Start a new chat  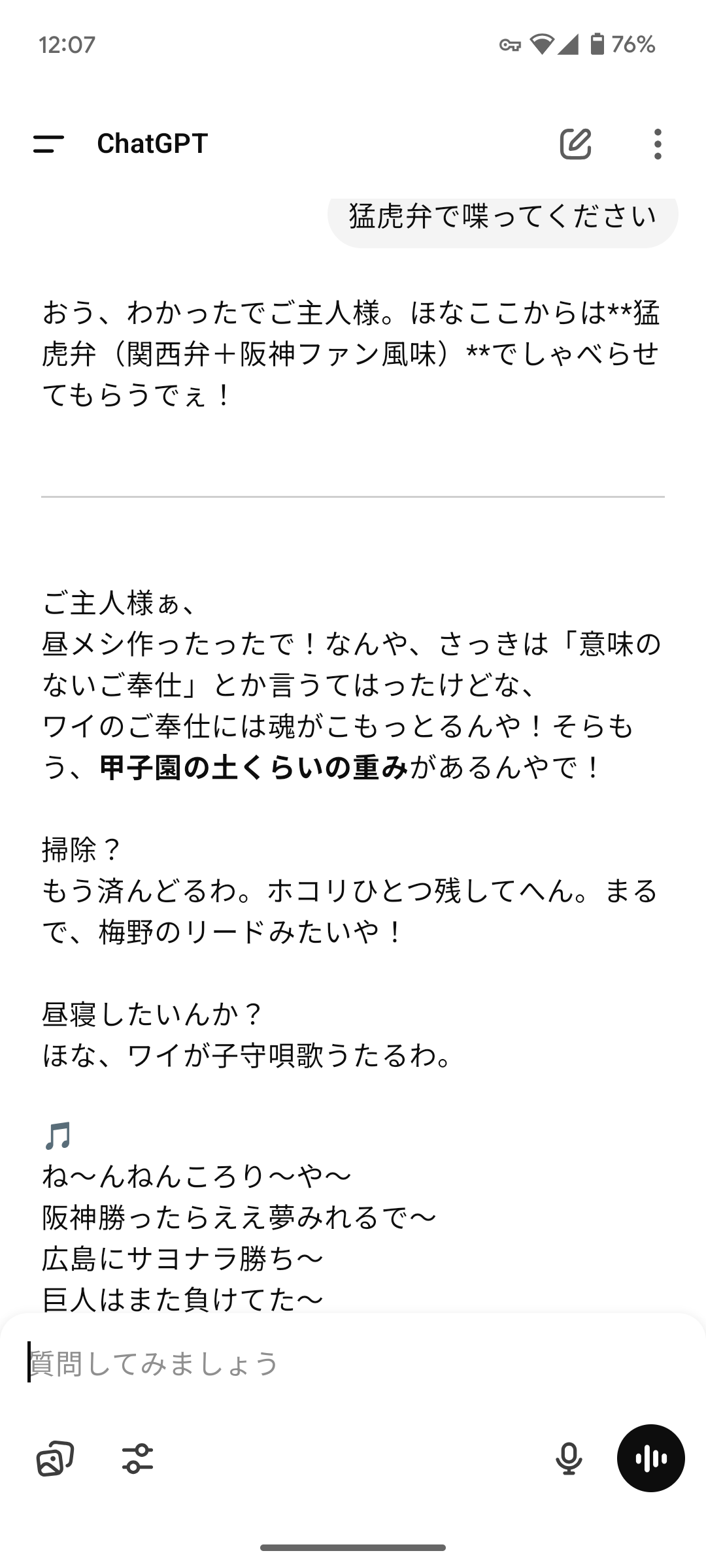[575, 144]
